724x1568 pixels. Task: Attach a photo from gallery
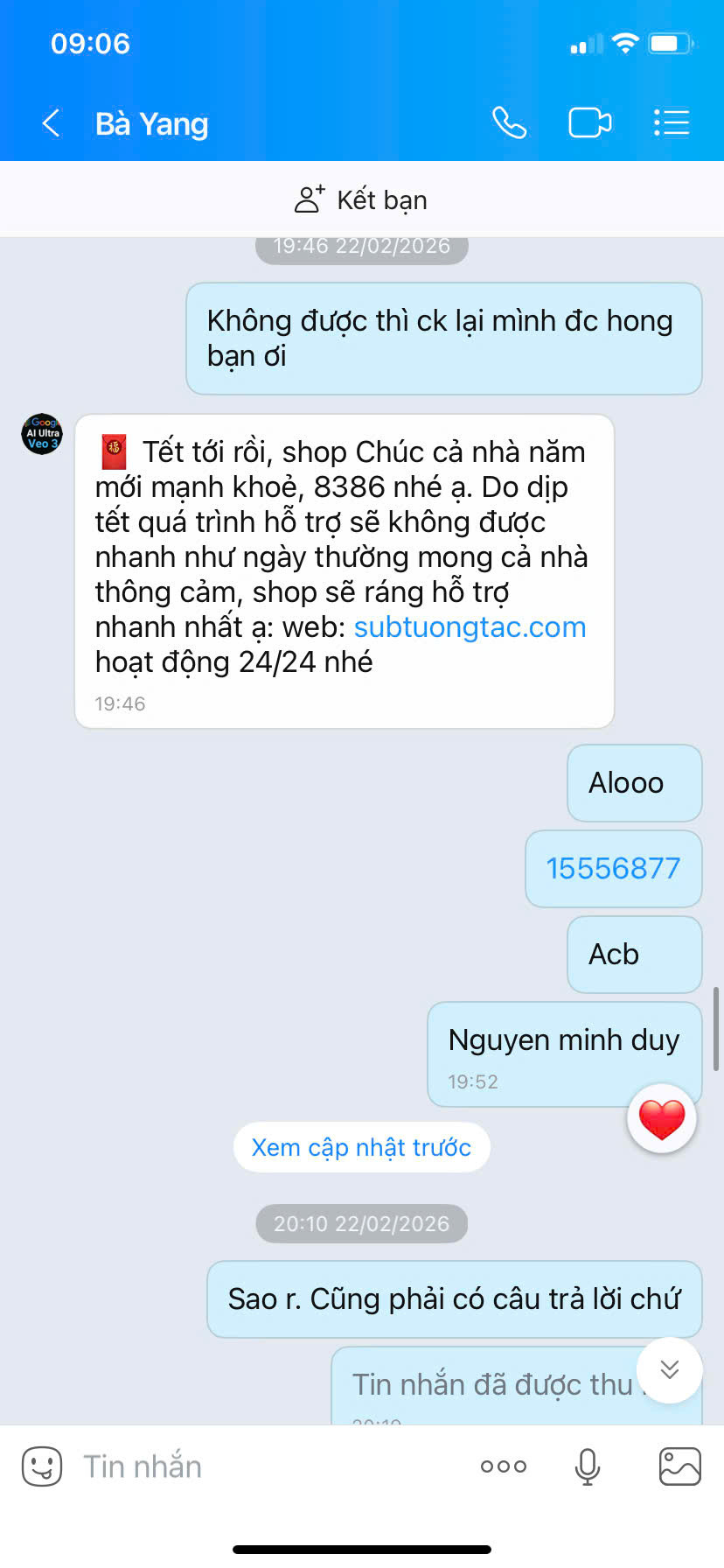pyautogui.click(x=679, y=1466)
